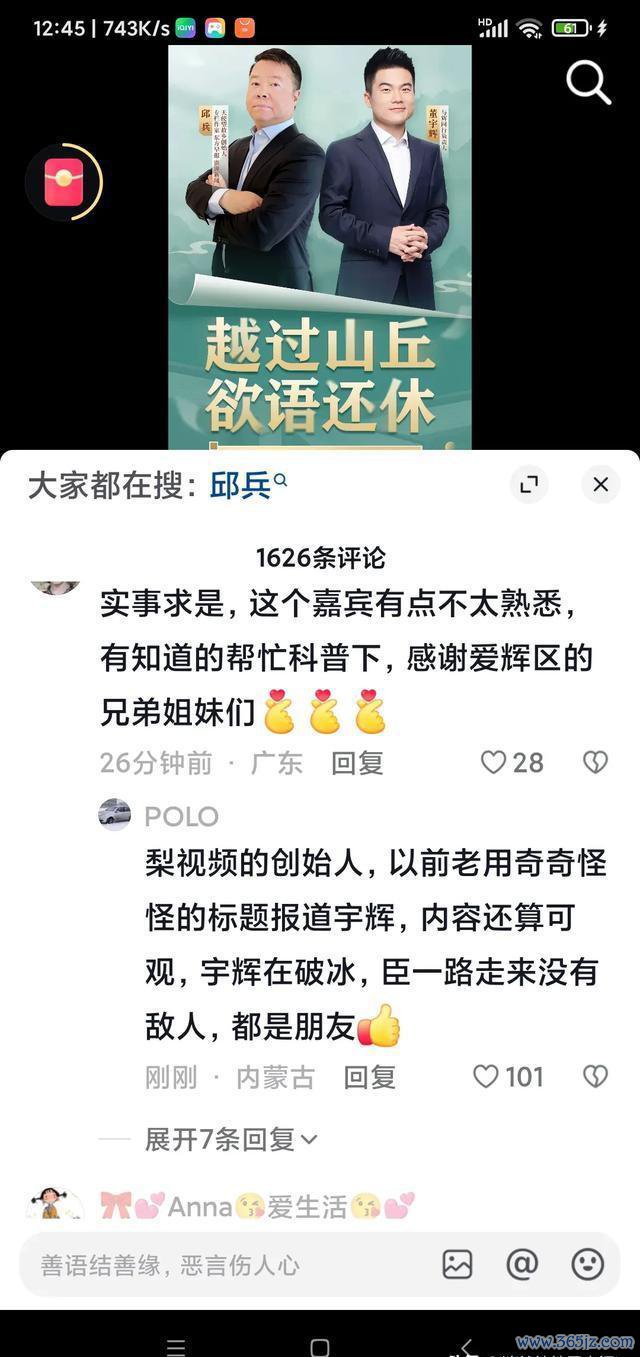Open the emoji picker
The width and height of the screenshot is (640, 1357).
(x=587, y=1265)
